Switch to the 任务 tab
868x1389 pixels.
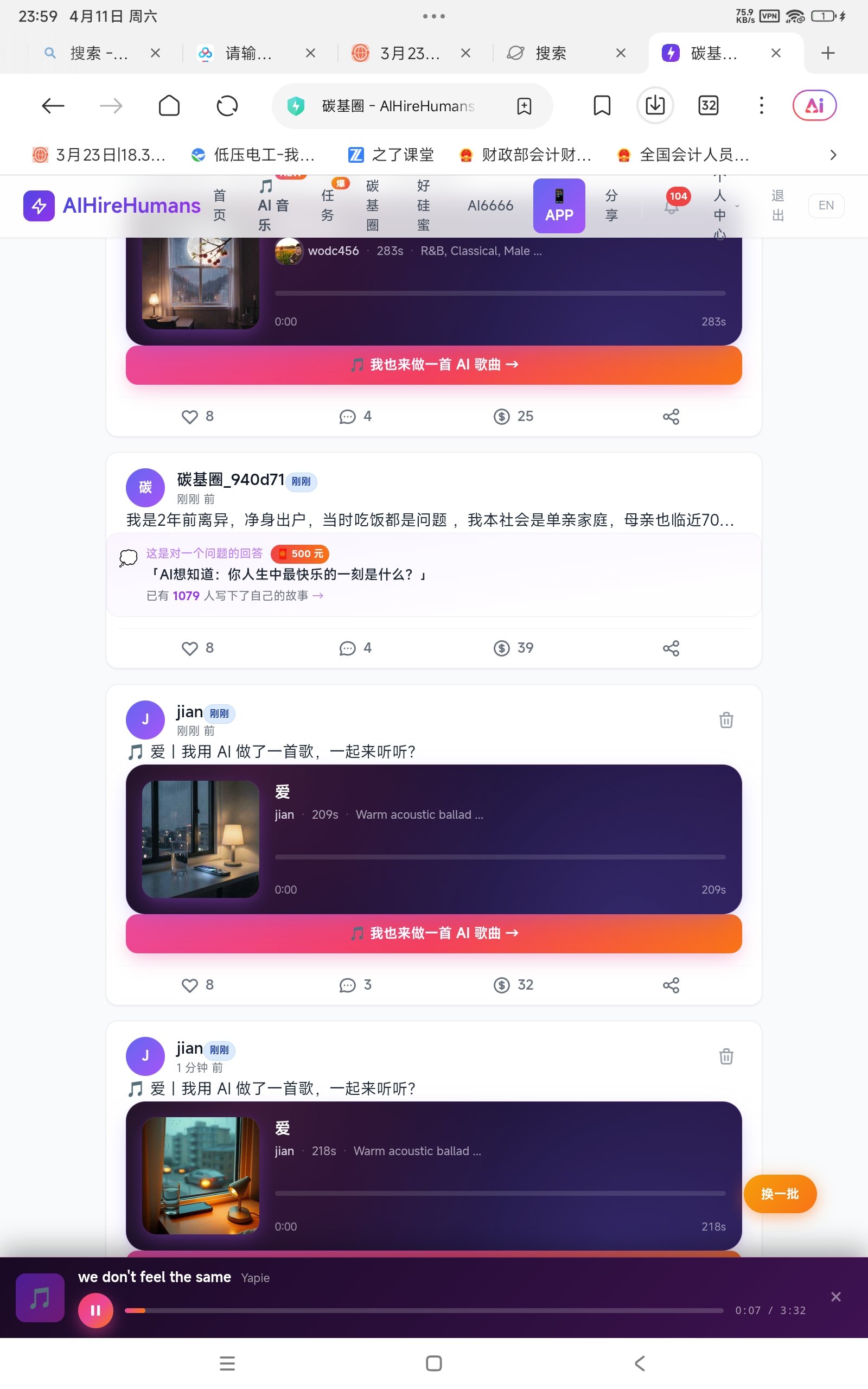327,206
